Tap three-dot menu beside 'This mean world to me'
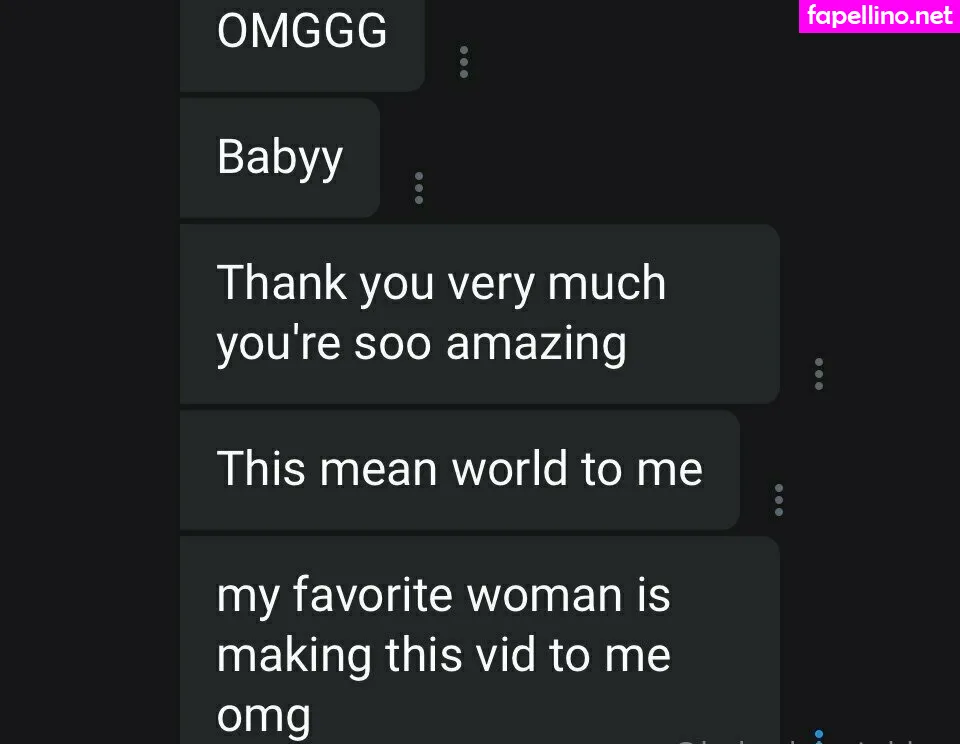Image resolution: width=960 pixels, height=744 pixels. [x=779, y=500]
